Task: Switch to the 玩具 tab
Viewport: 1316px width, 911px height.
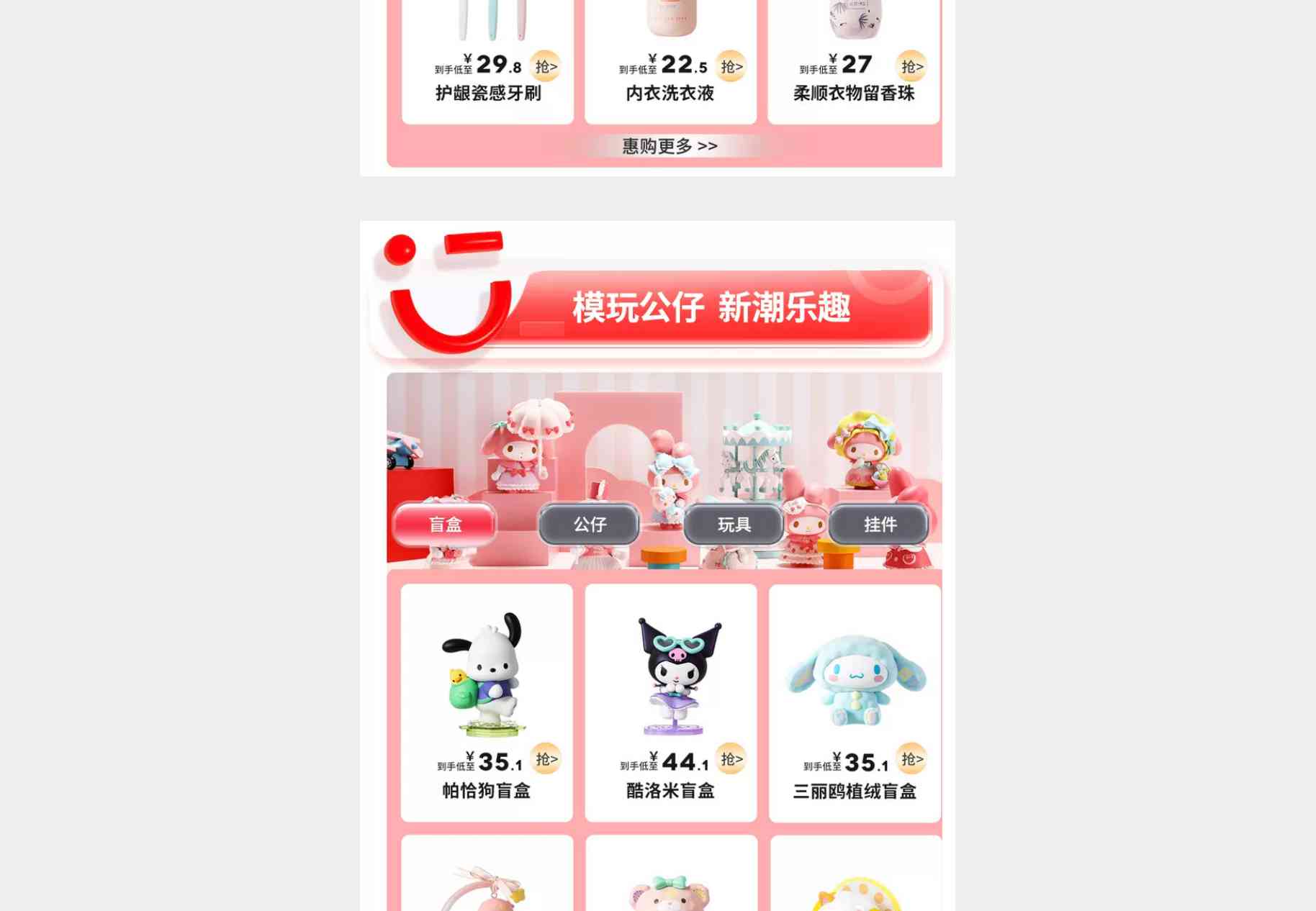Action: point(734,525)
